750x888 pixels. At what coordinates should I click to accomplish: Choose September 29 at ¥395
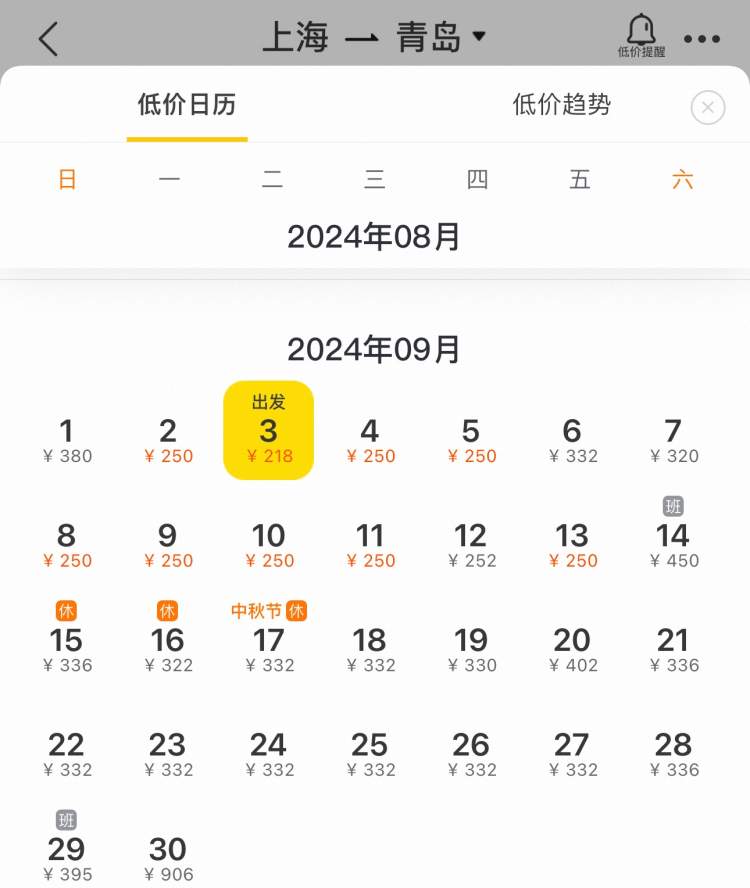click(67, 847)
